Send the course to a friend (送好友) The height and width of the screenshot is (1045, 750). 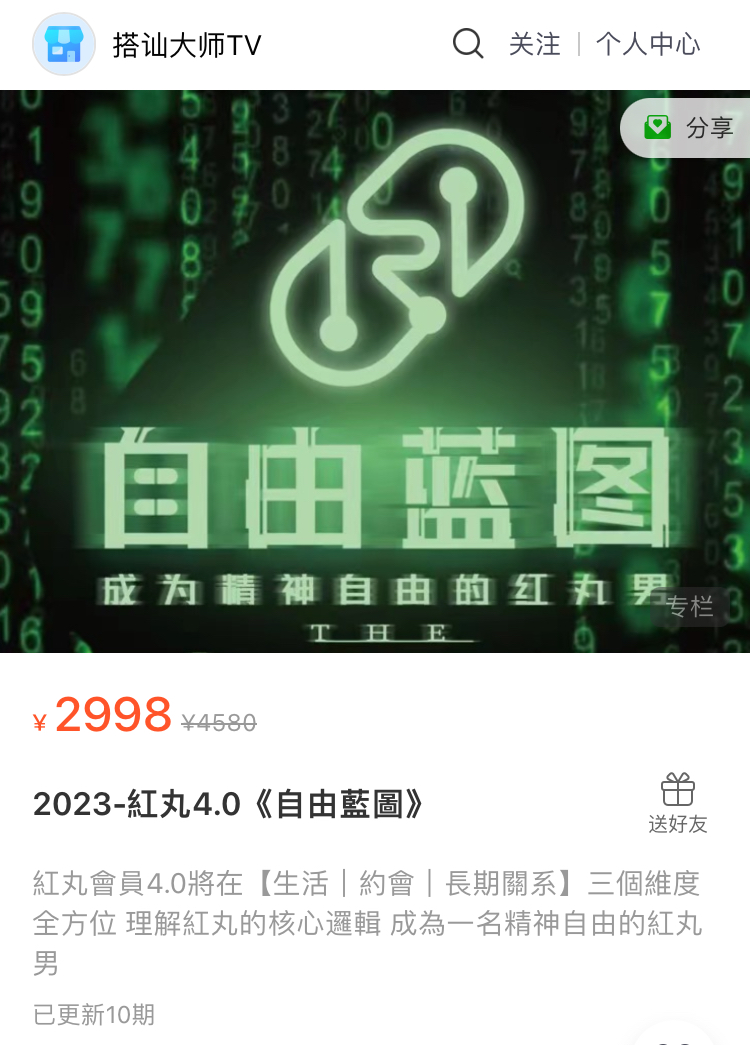(x=677, y=803)
